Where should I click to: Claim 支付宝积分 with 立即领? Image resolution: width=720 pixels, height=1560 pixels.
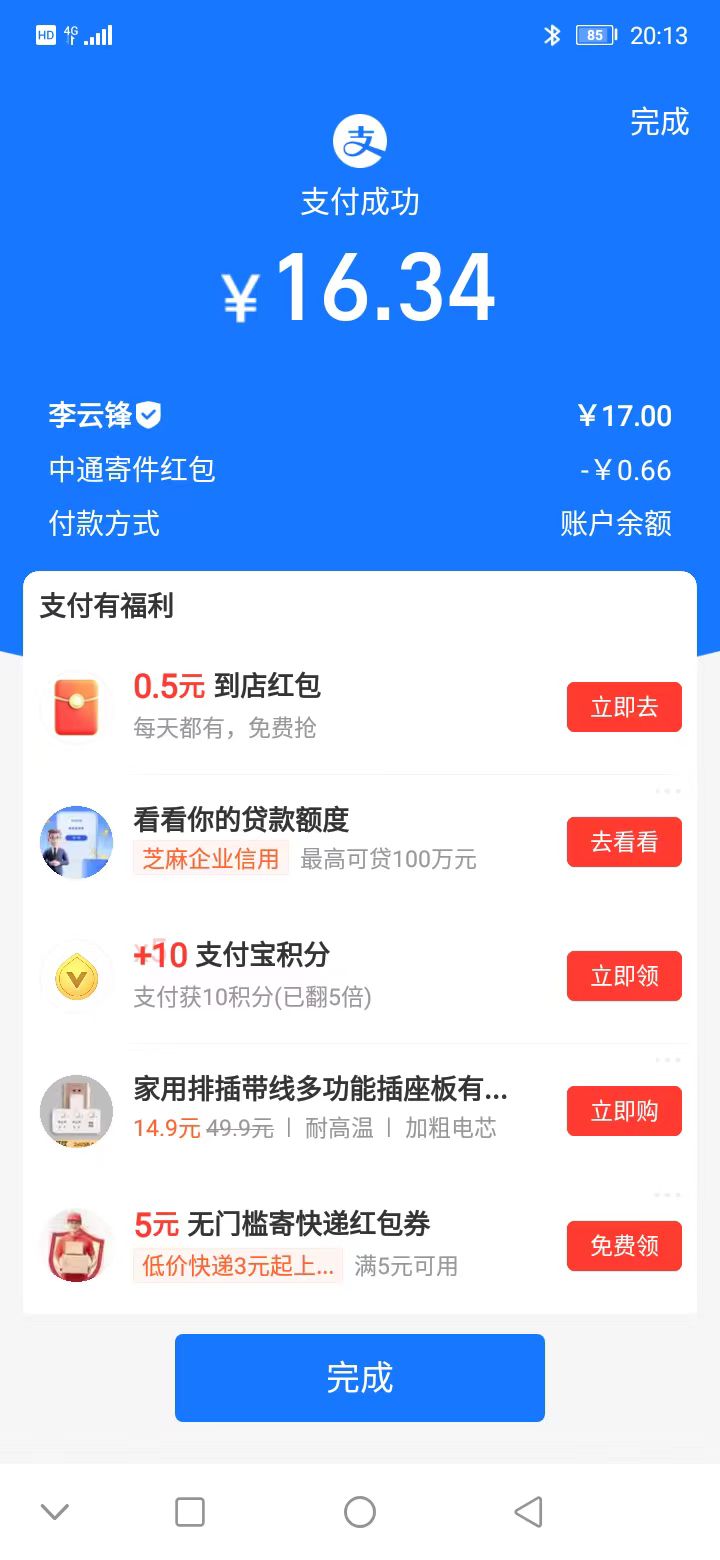tap(624, 976)
